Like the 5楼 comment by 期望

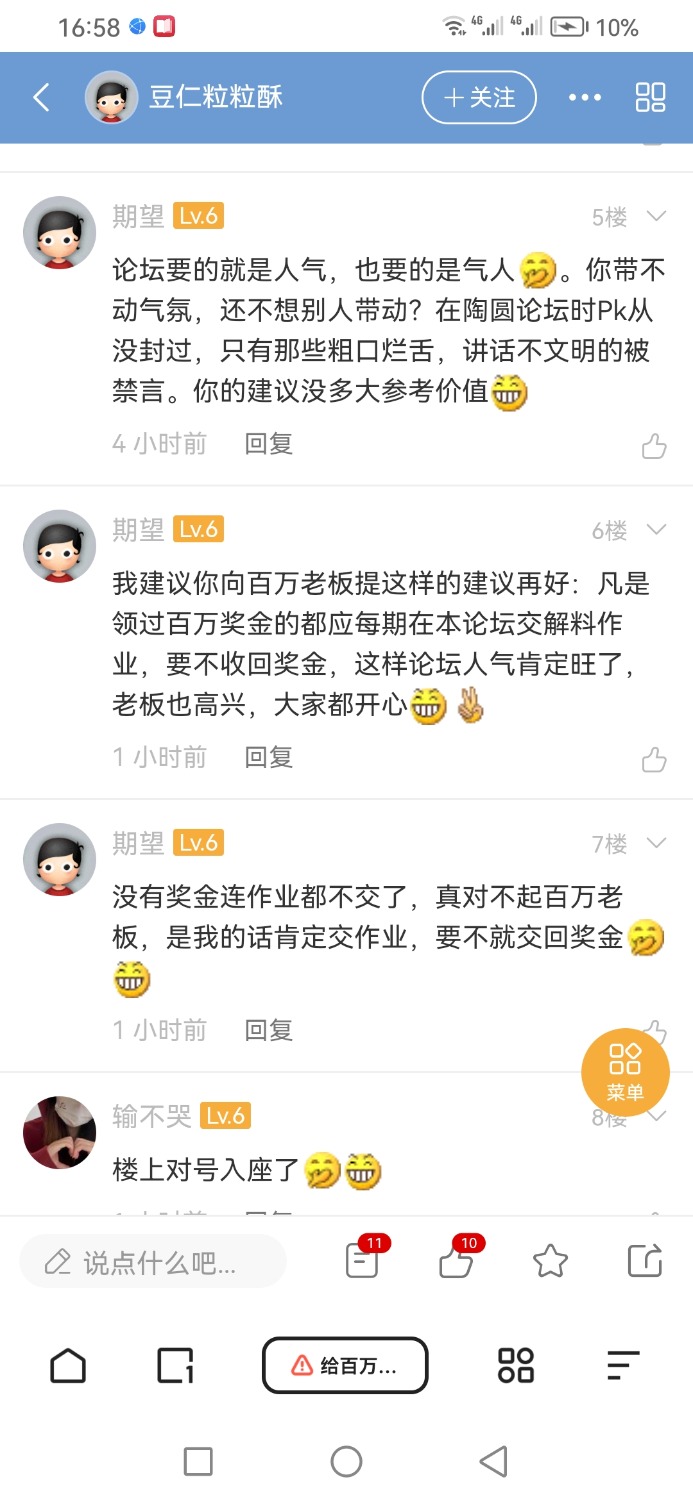pos(654,446)
